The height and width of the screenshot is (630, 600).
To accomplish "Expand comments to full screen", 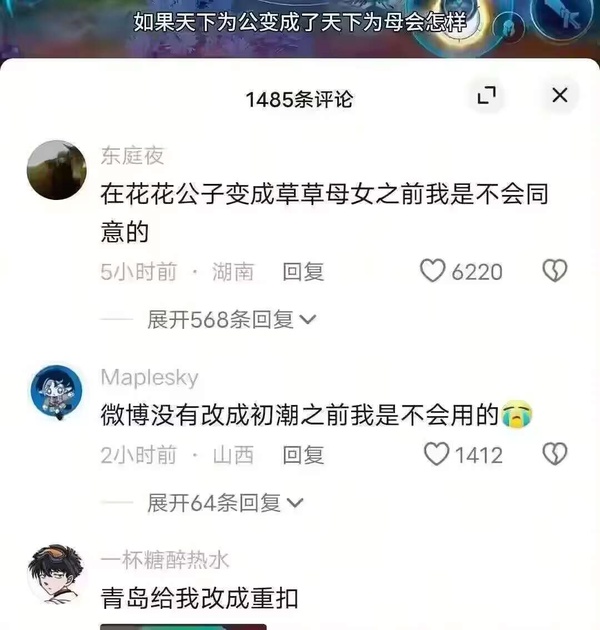I will 486,96.
